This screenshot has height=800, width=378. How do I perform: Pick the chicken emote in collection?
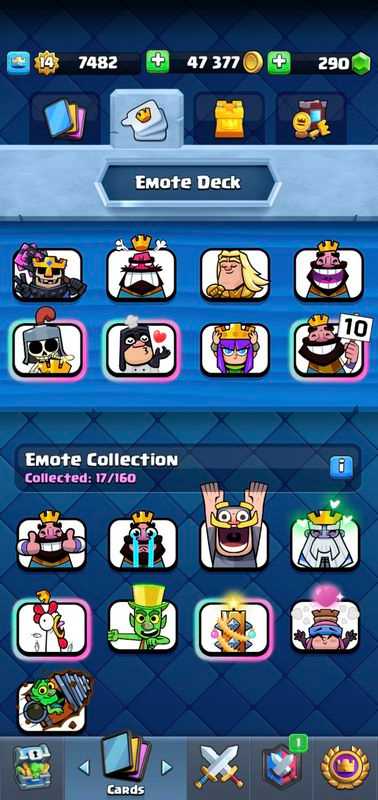51,623
